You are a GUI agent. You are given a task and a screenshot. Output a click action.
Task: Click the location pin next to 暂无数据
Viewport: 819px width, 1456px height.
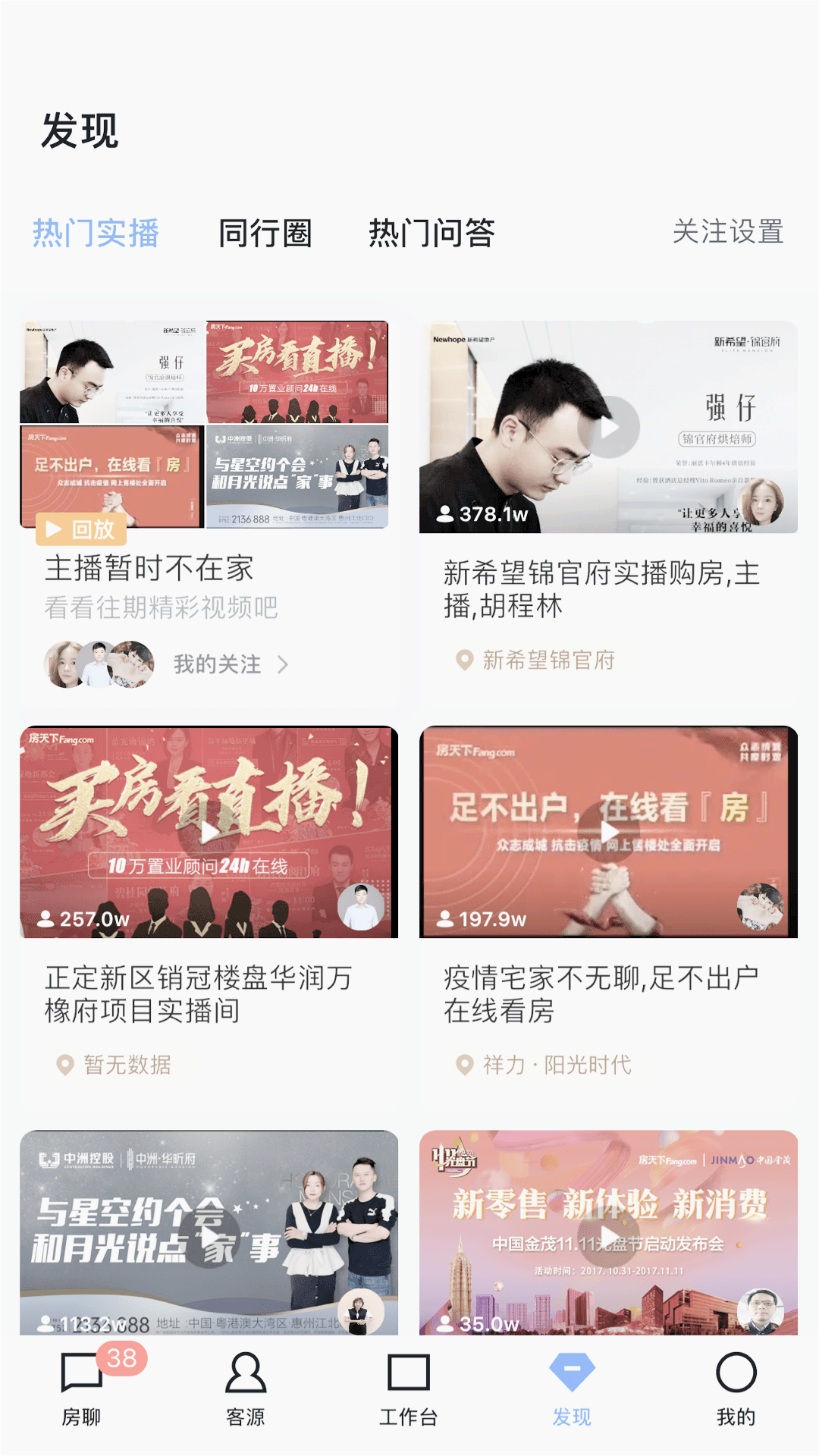point(66,1065)
